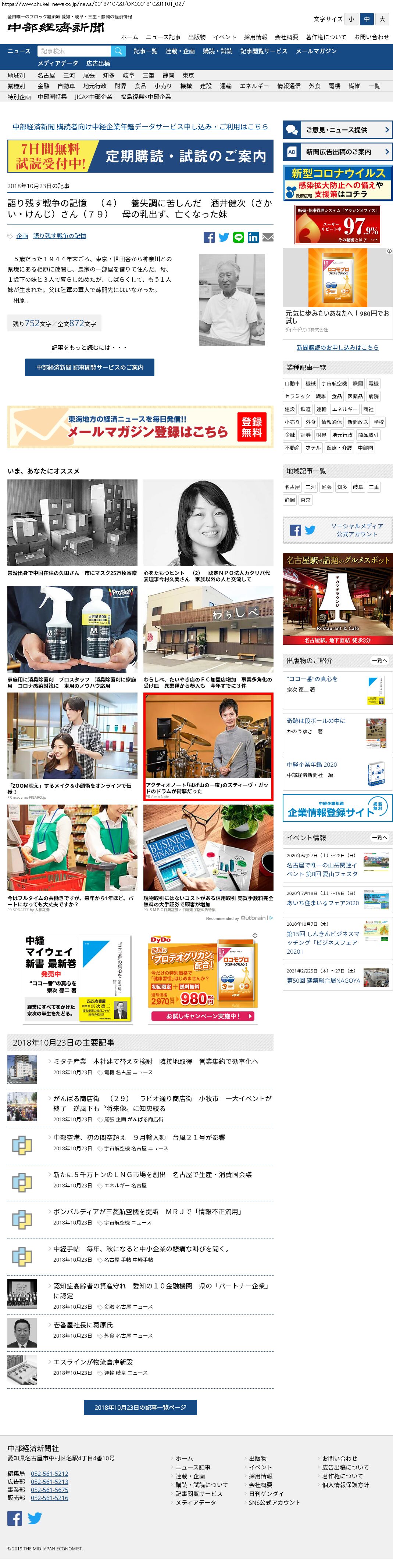
Task: Open 新聞購読のお申し込みはこちら link
Action: point(337,347)
